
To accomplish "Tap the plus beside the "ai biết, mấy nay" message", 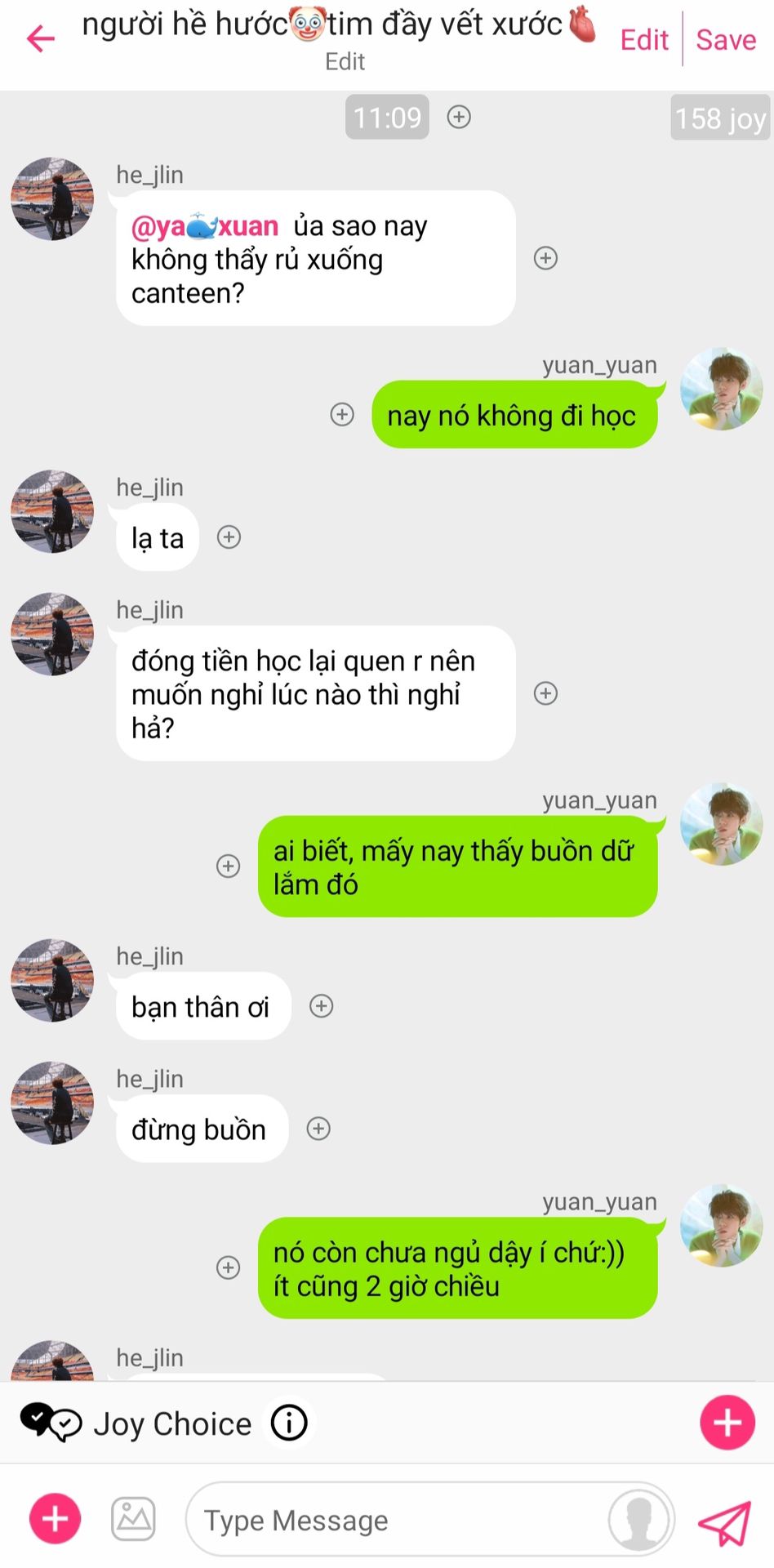I will 228,866.
